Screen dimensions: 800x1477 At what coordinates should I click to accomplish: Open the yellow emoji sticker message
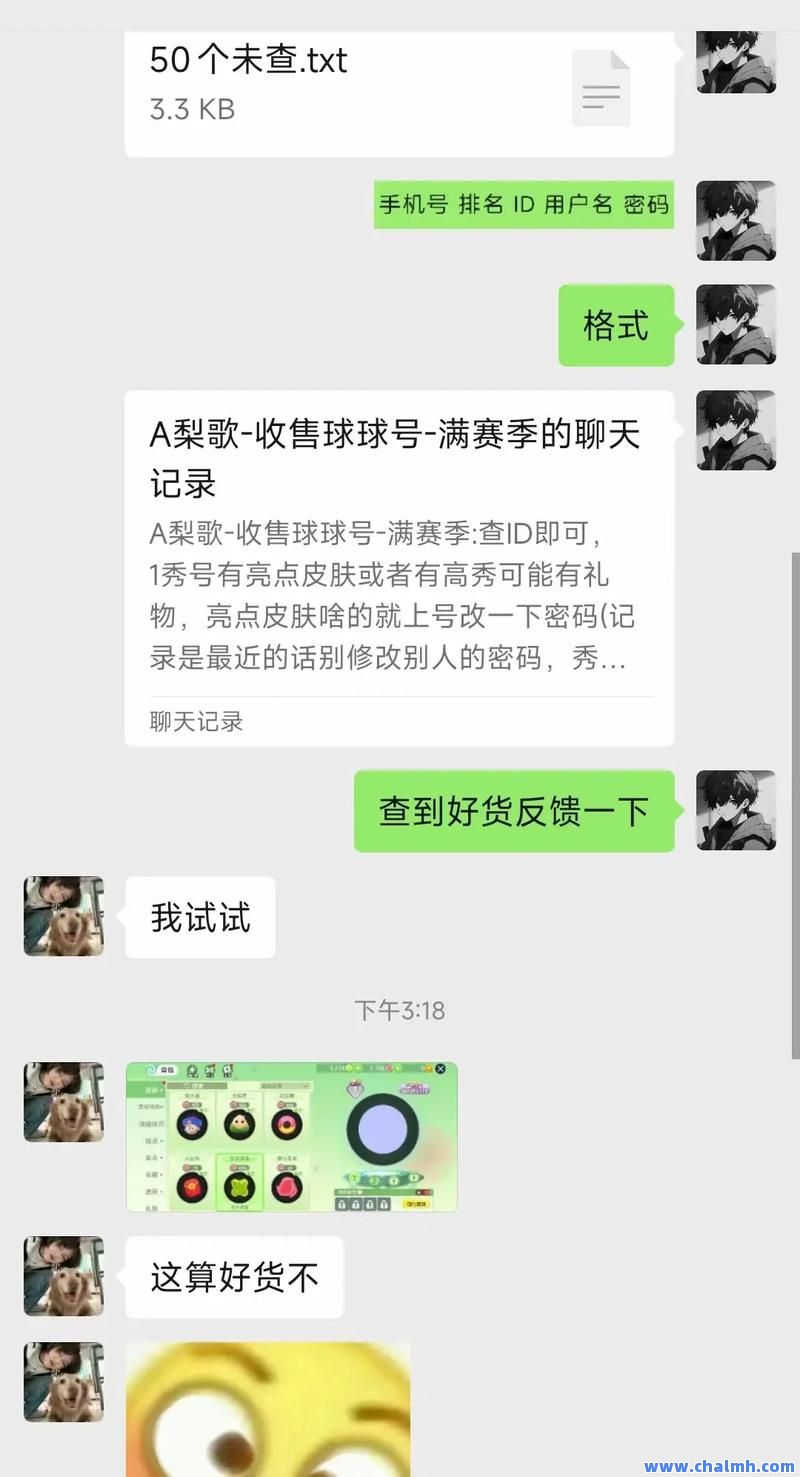tap(268, 1409)
